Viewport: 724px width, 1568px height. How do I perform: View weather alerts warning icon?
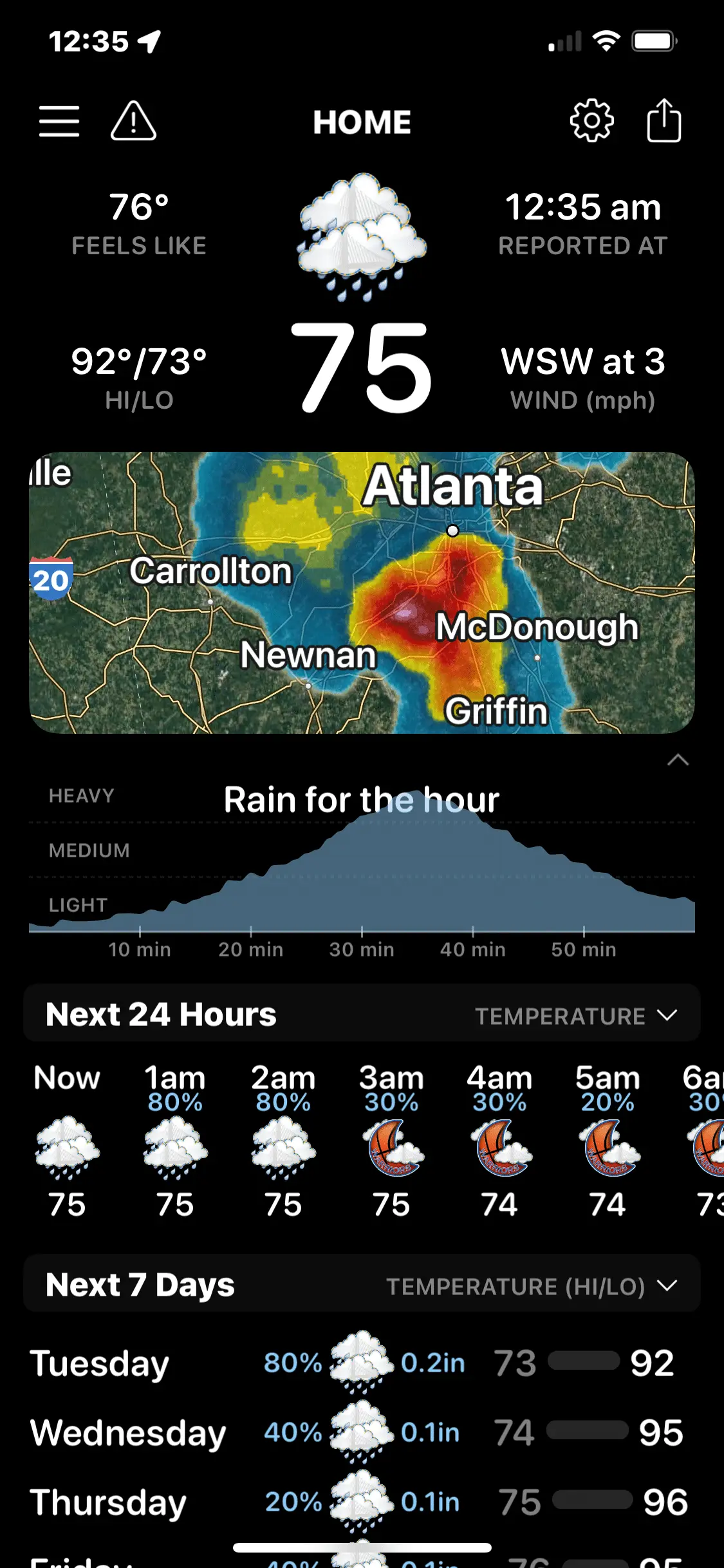point(133,121)
